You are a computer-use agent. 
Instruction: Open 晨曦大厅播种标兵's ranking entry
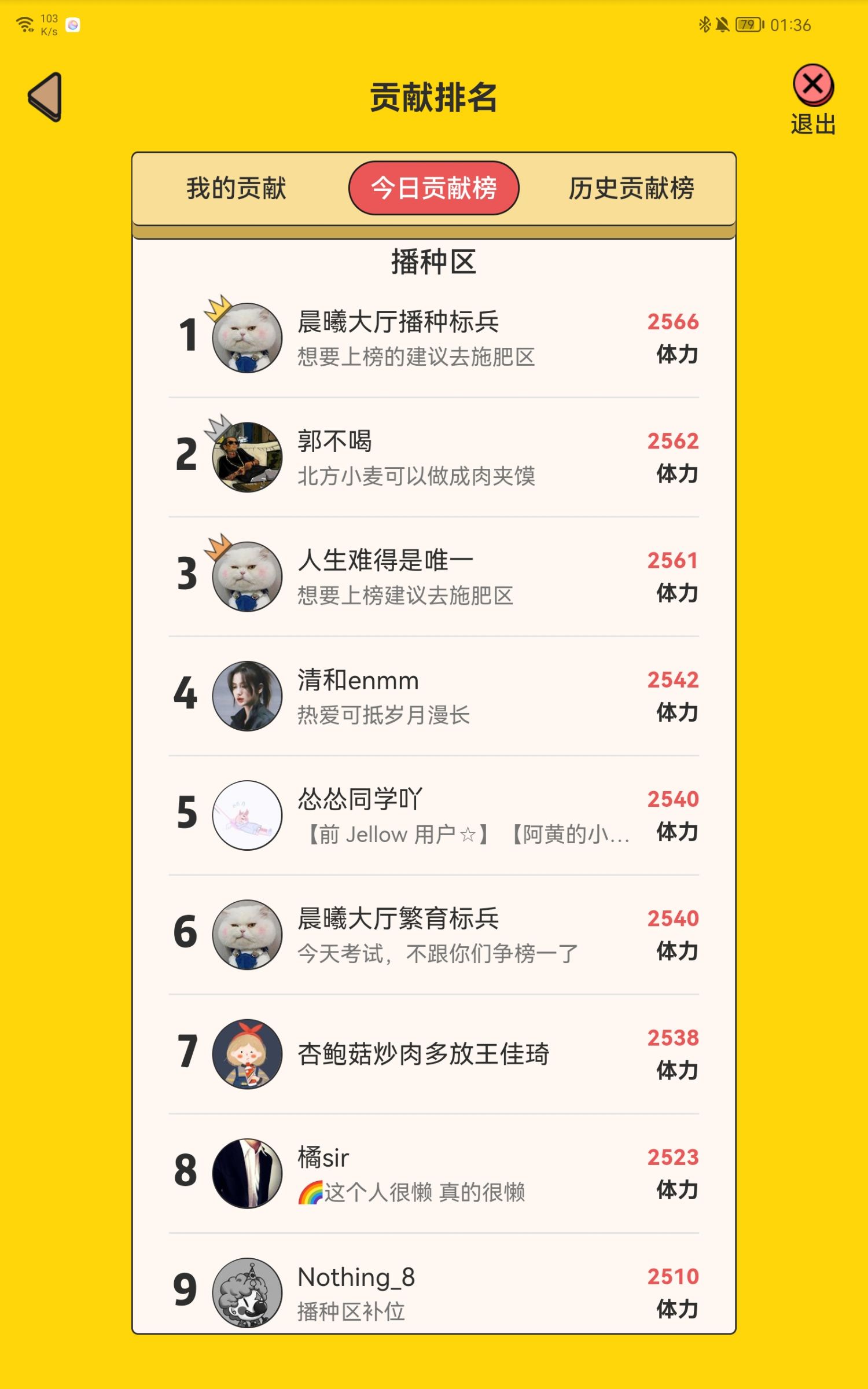[434, 338]
